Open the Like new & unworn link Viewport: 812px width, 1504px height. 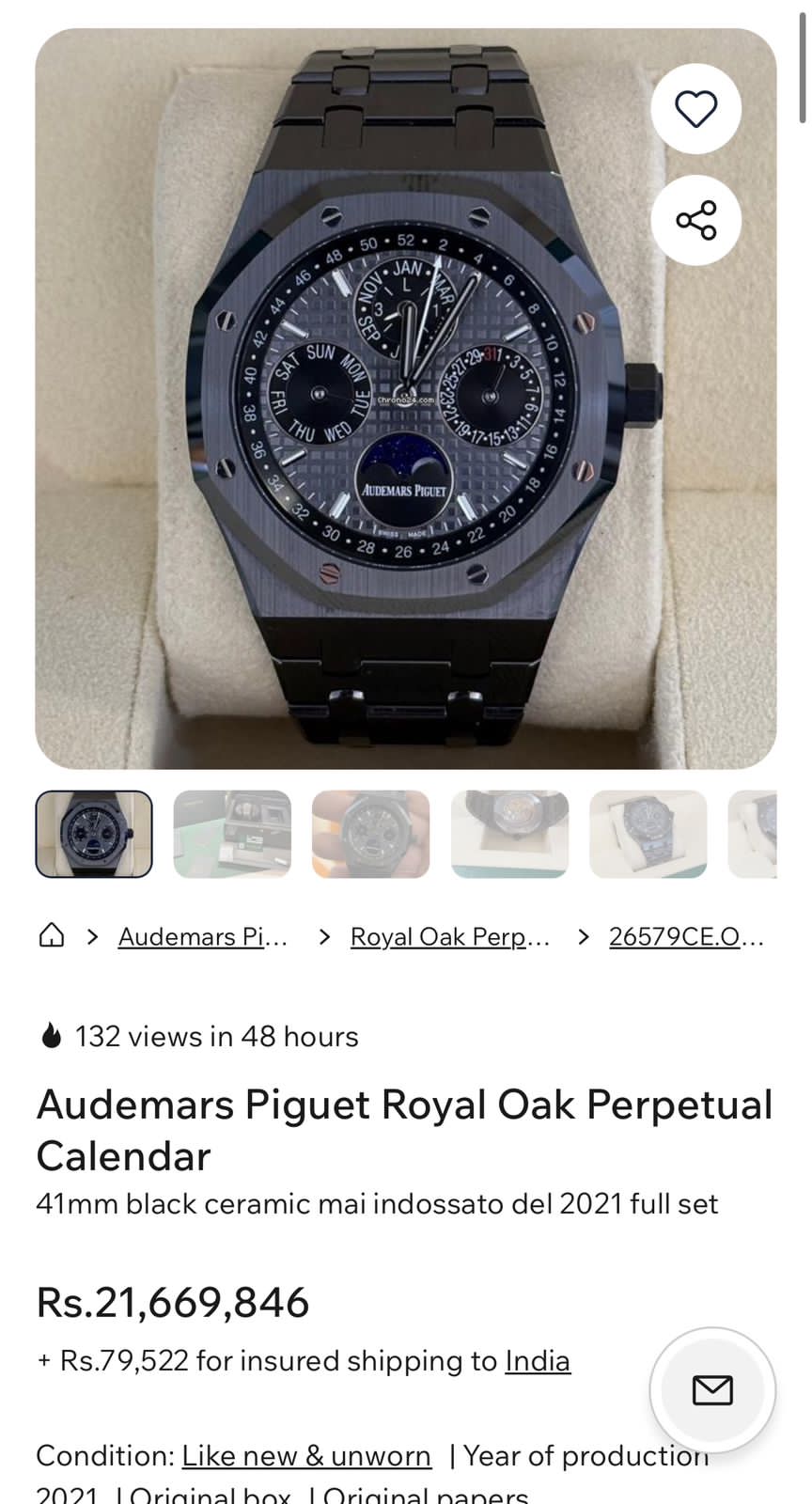pyautogui.click(x=306, y=1455)
